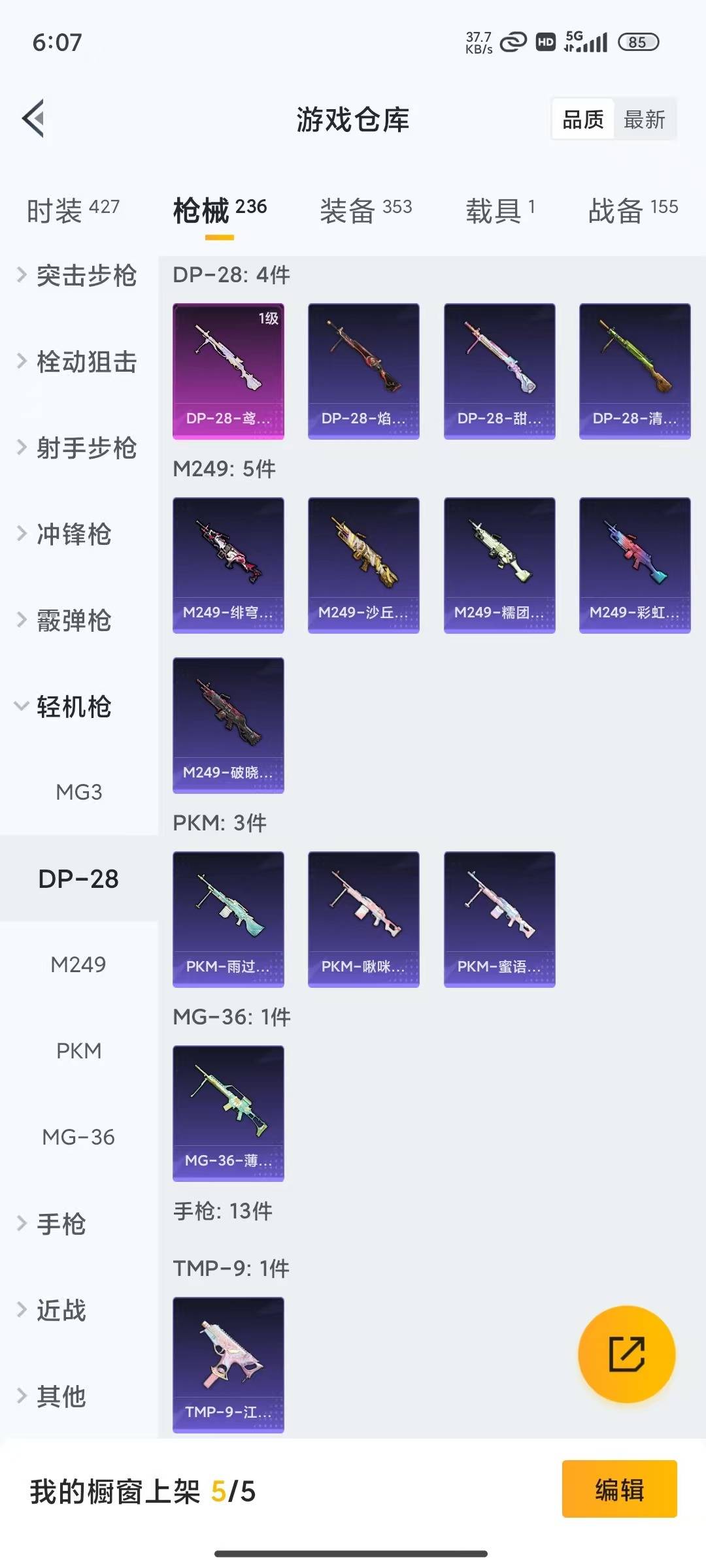Select the PKM subcategory

click(80, 1051)
